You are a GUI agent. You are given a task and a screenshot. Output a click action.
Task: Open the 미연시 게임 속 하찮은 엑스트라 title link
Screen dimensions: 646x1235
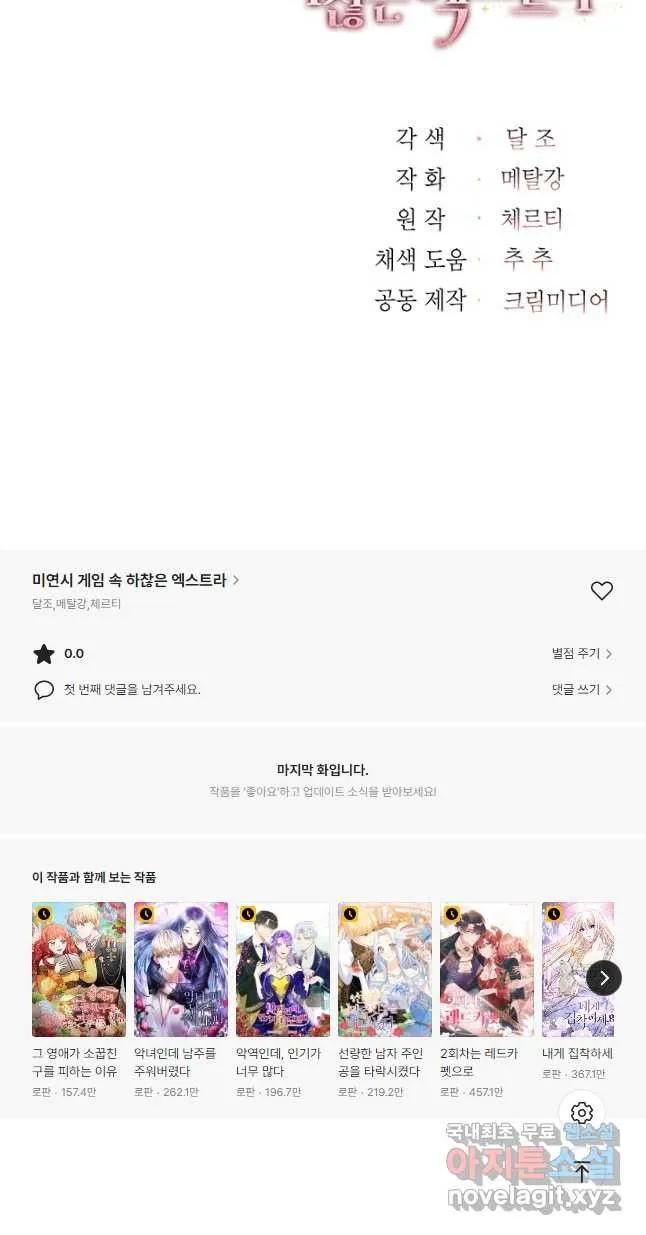(135, 580)
